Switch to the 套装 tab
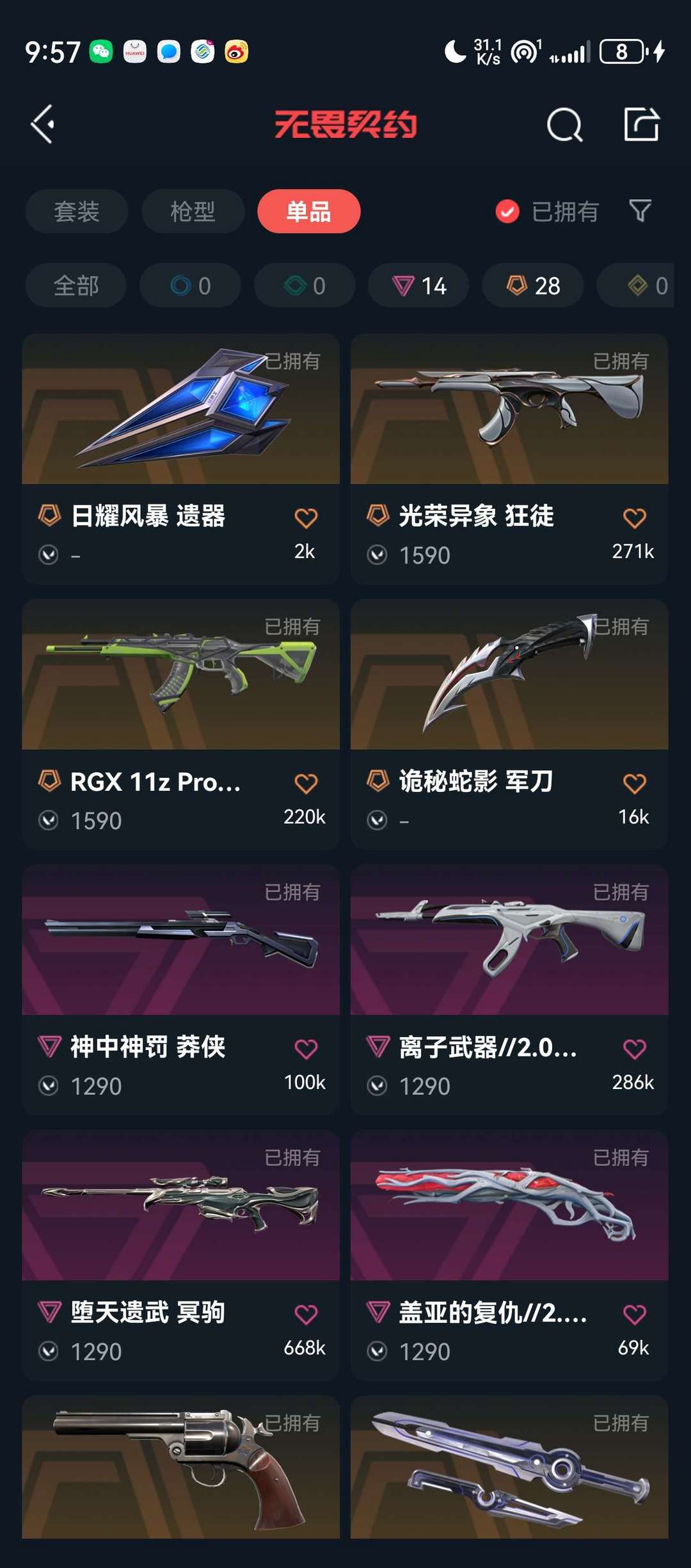691x1568 pixels. [77, 211]
